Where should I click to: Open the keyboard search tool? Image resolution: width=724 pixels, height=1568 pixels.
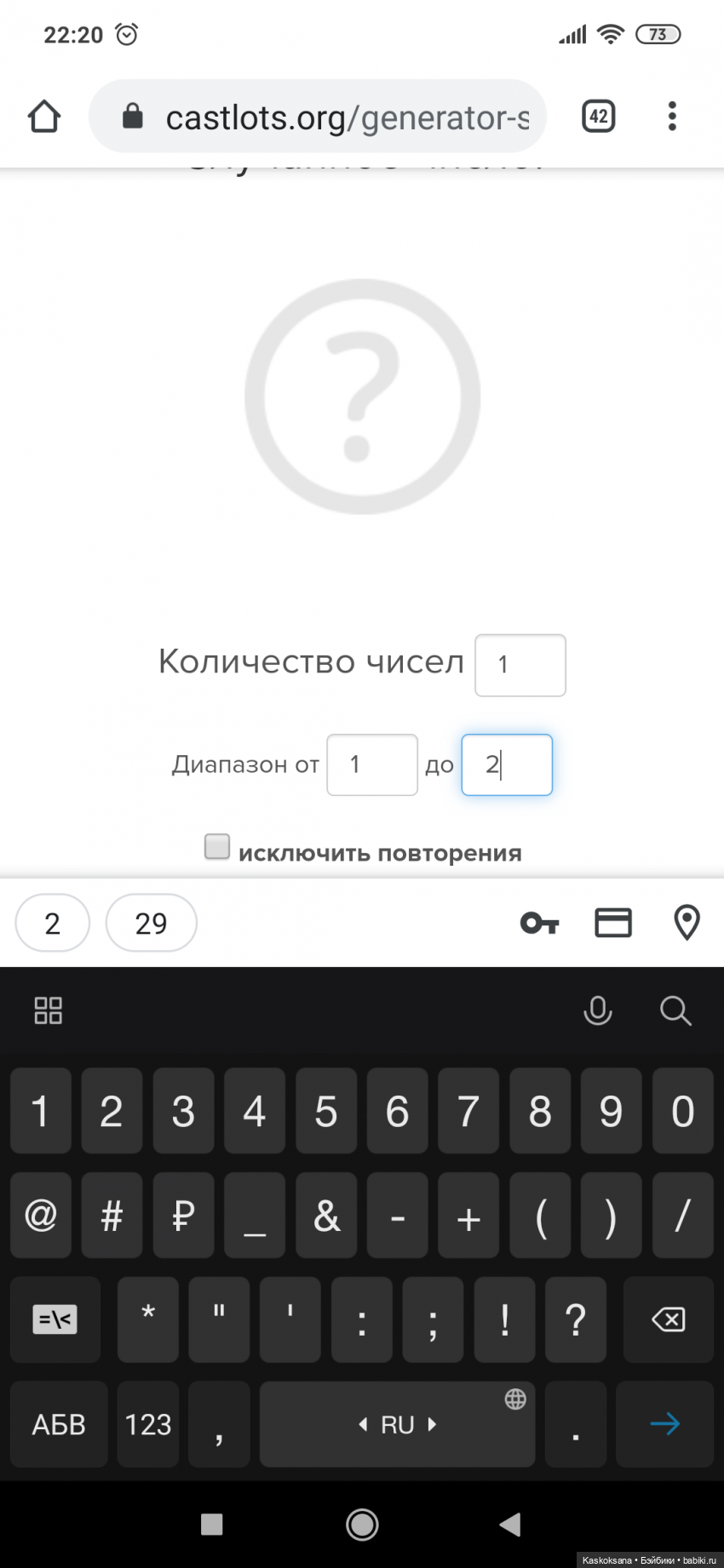pyautogui.click(x=675, y=1011)
